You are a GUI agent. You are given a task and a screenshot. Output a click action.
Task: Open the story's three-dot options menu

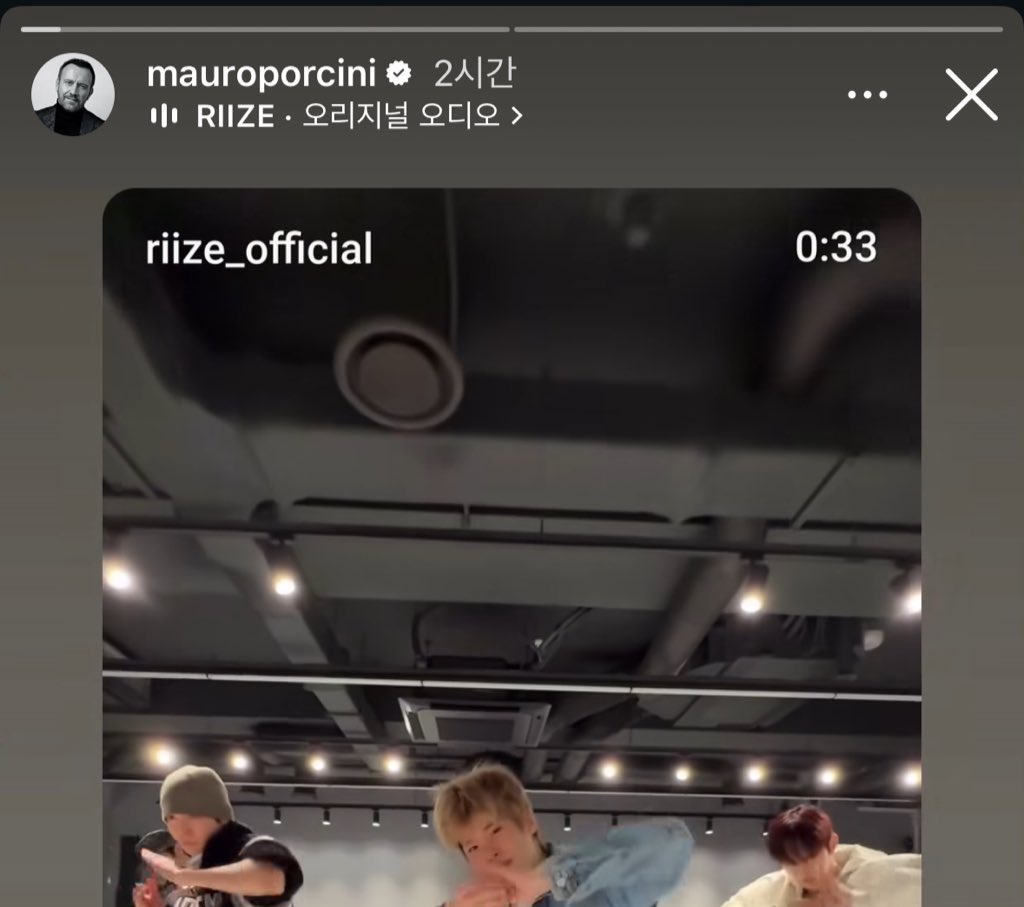pyautogui.click(x=867, y=95)
